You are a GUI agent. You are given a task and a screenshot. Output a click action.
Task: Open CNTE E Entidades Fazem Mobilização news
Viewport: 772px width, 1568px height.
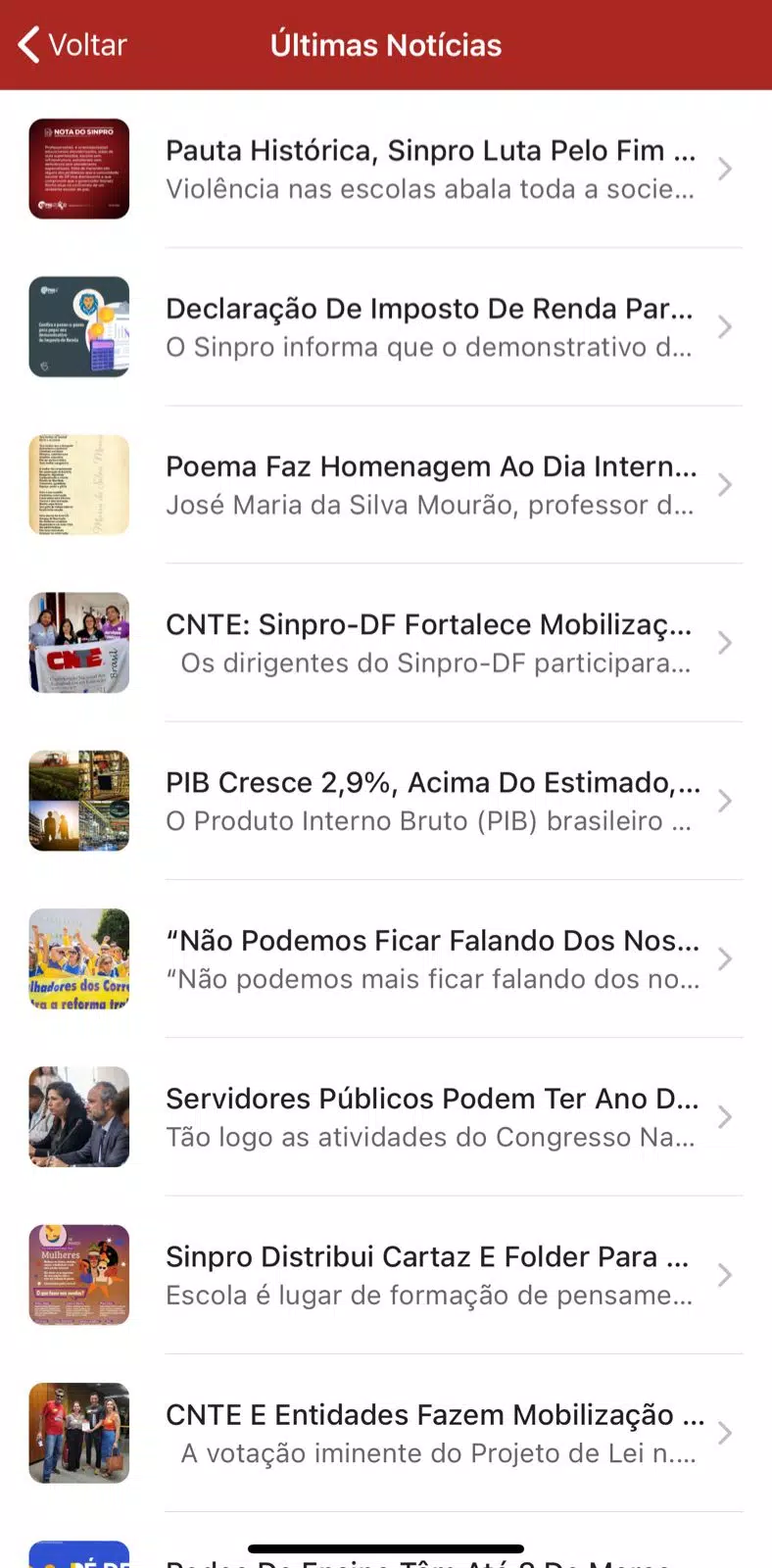[x=386, y=1433]
